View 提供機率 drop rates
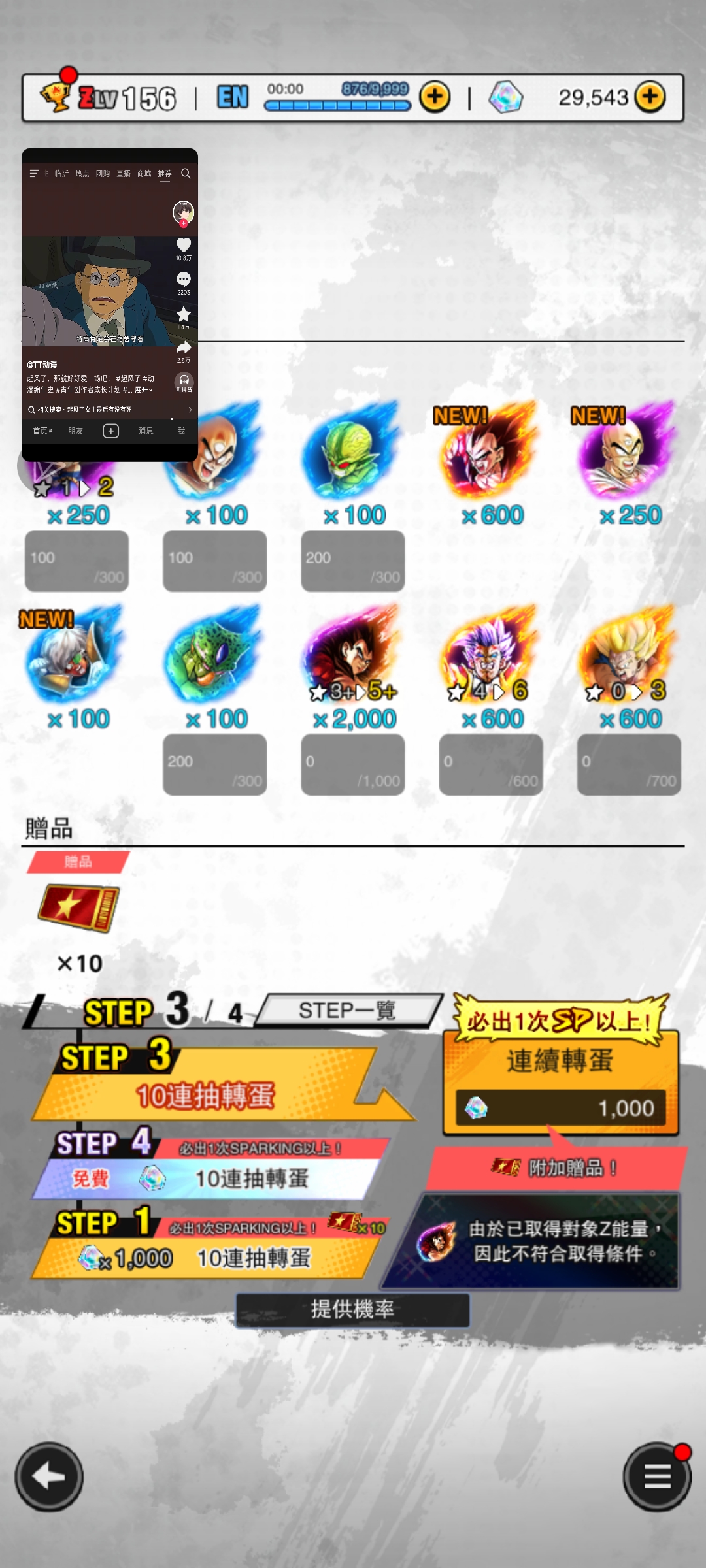This screenshot has width=706, height=1568. [352, 1309]
